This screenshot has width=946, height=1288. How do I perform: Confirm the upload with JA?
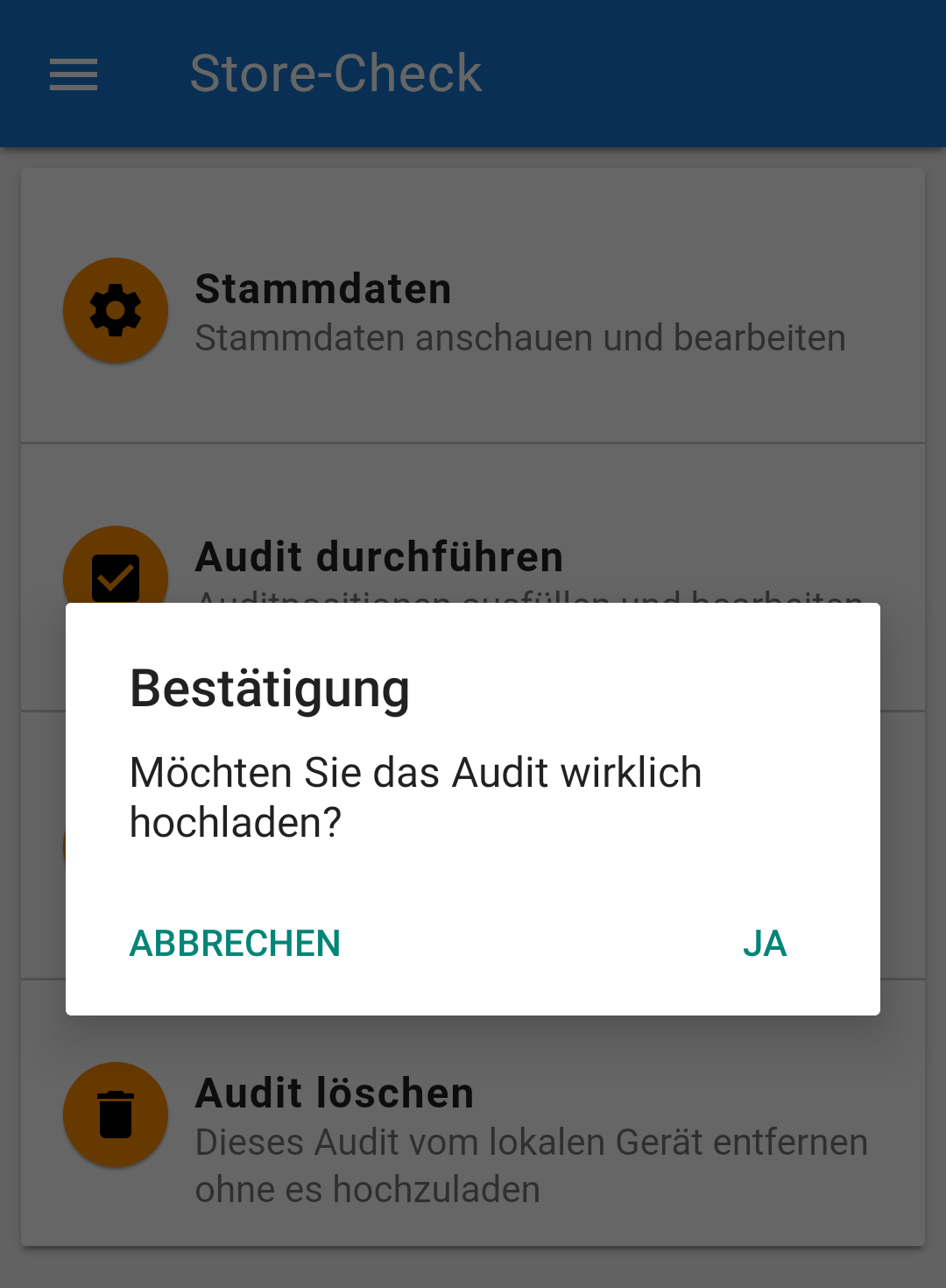[764, 944]
